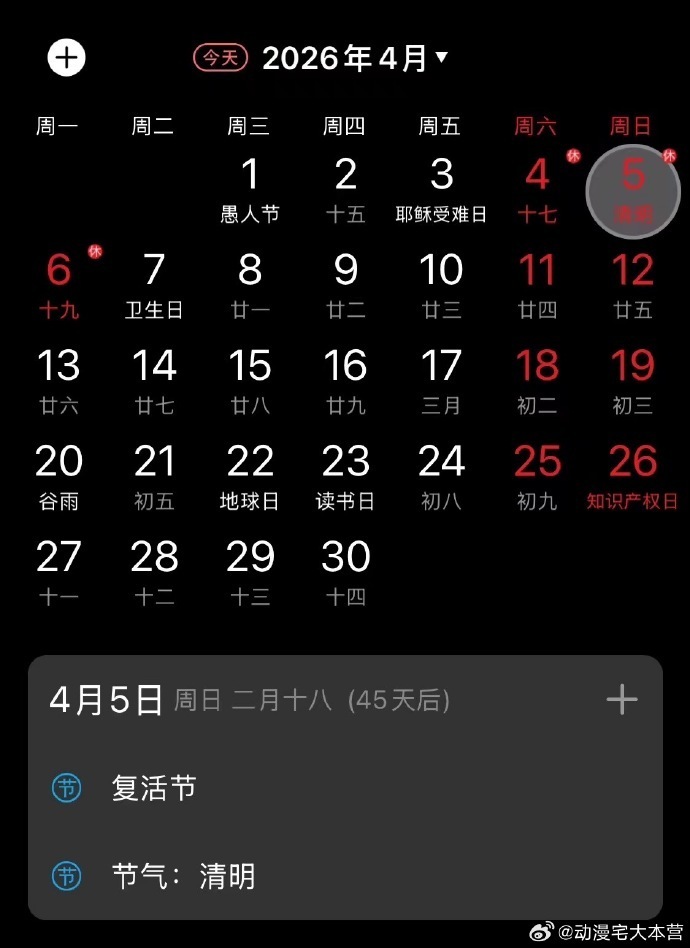The image size is (690, 948).
Task: Select April 20 谷雨
Action: [x=58, y=475]
